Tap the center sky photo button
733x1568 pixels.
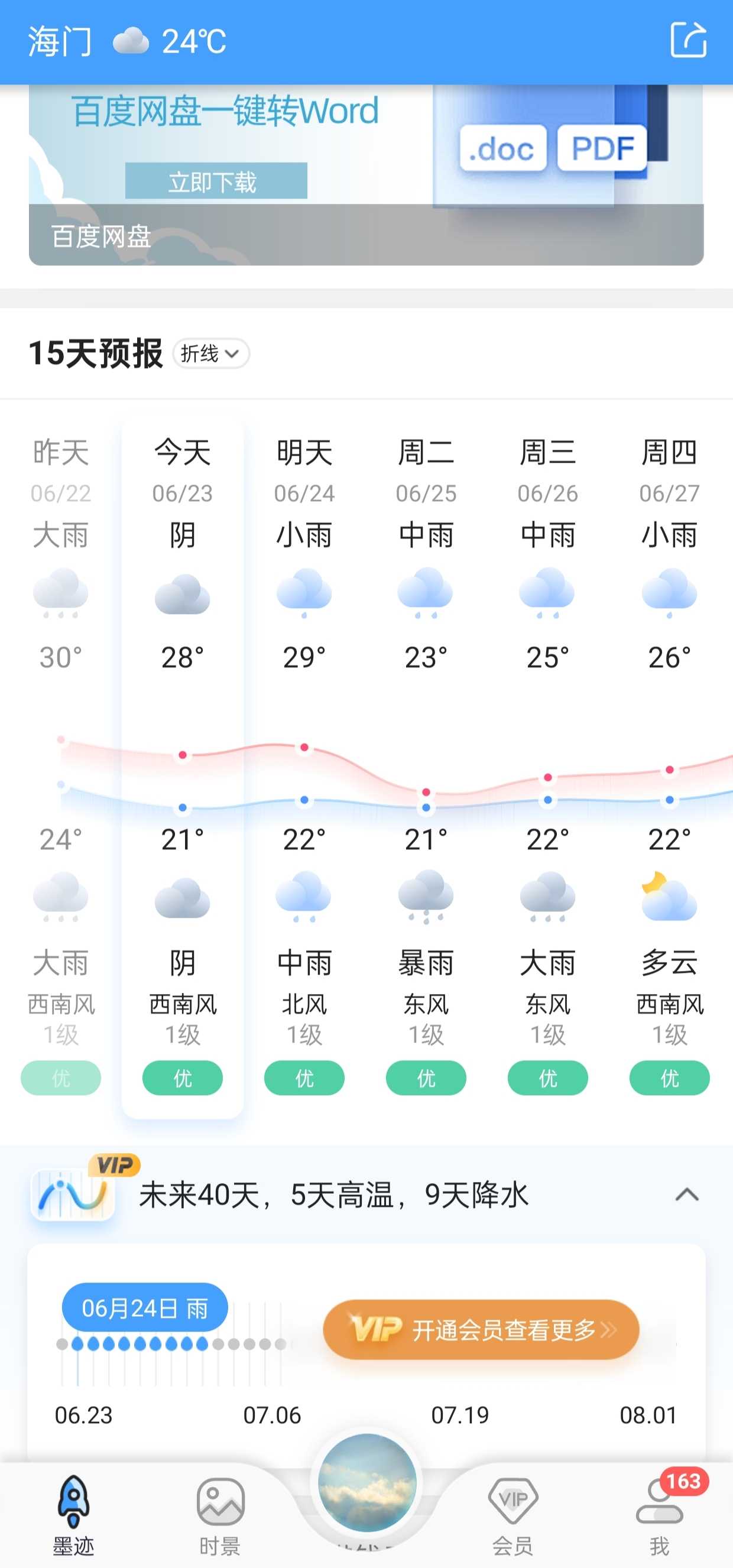coord(367,1483)
